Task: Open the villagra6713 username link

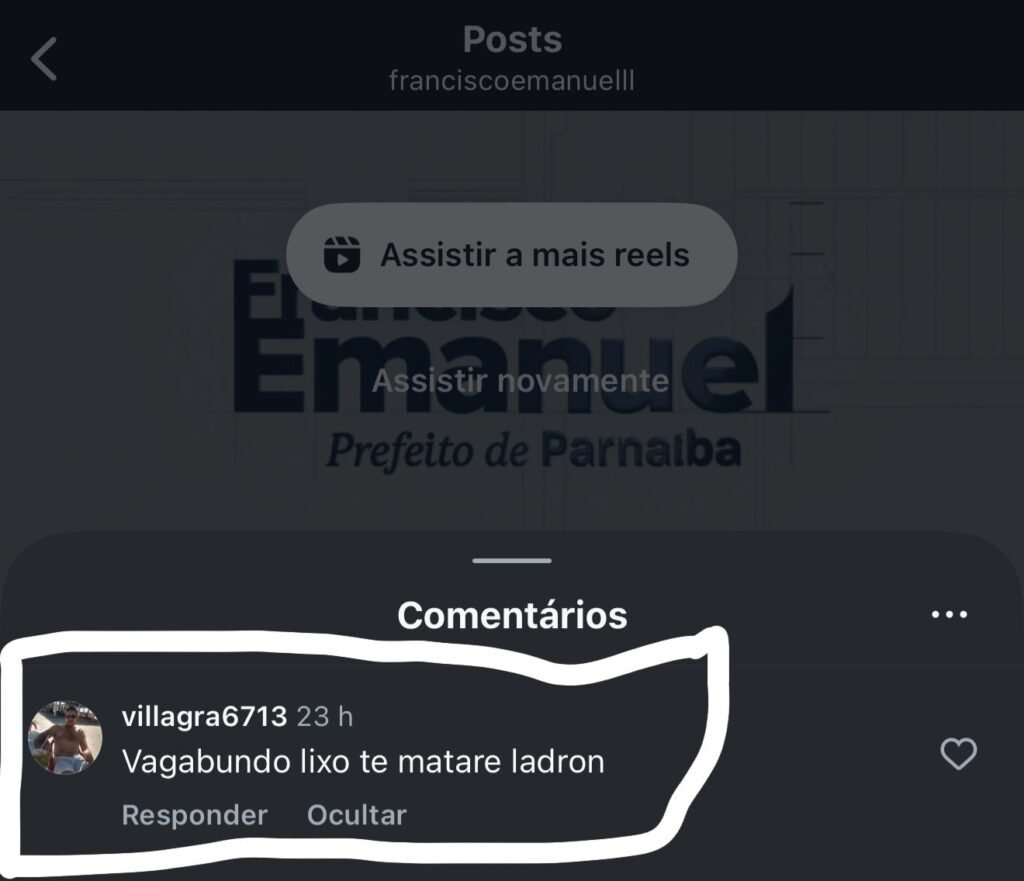Action: (203, 717)
